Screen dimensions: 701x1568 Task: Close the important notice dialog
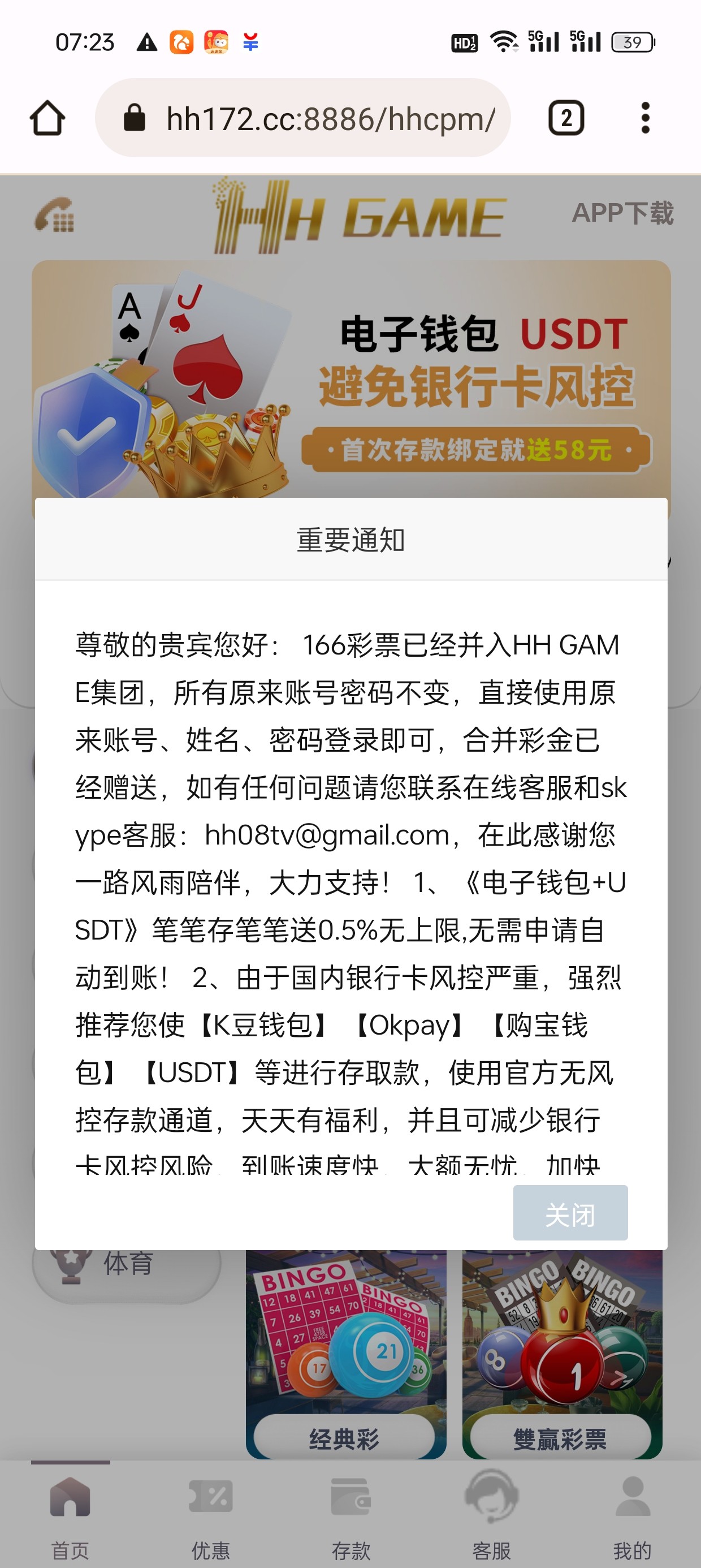570,1213
